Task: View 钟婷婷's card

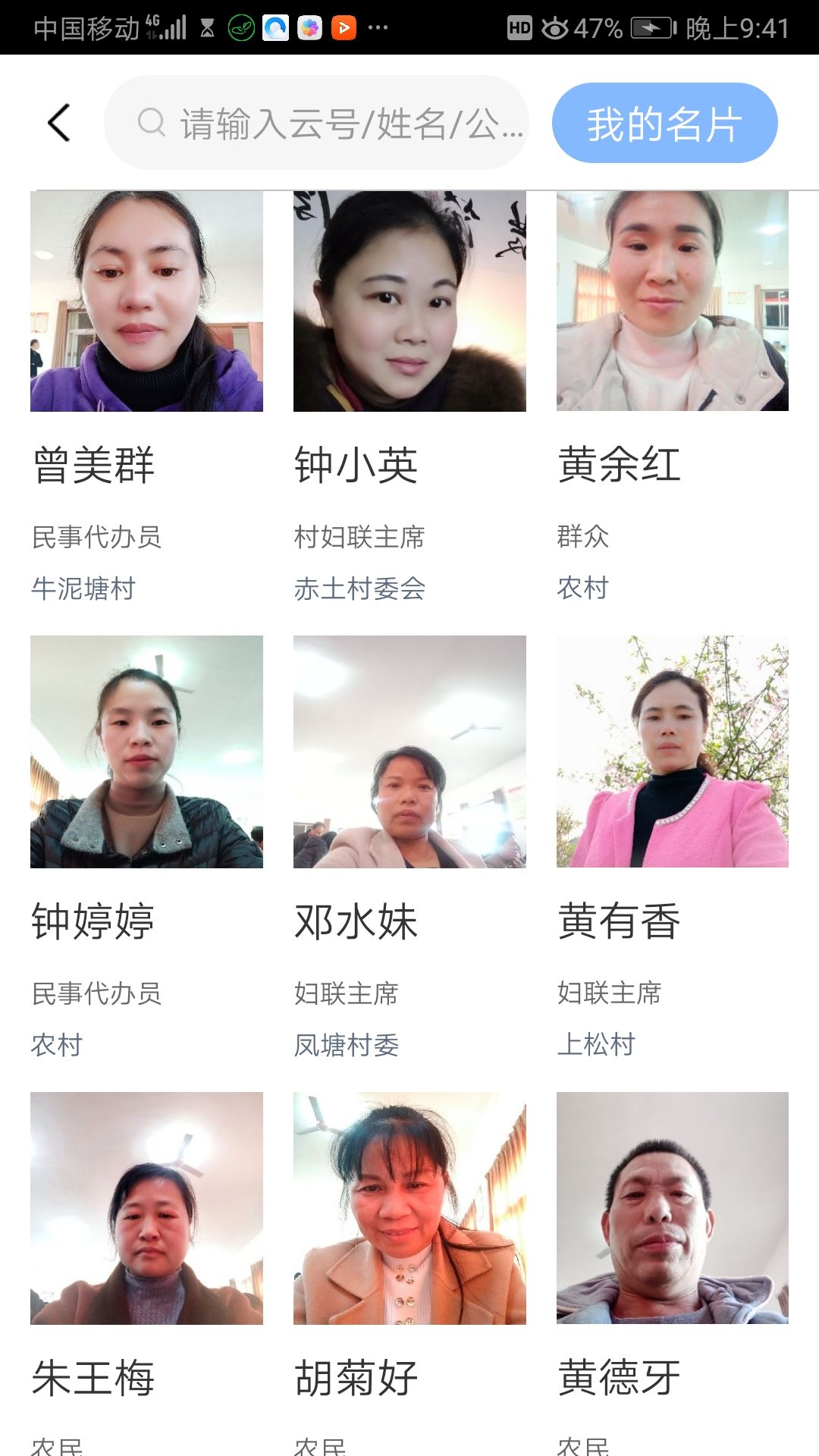Action: click(146, 752)
